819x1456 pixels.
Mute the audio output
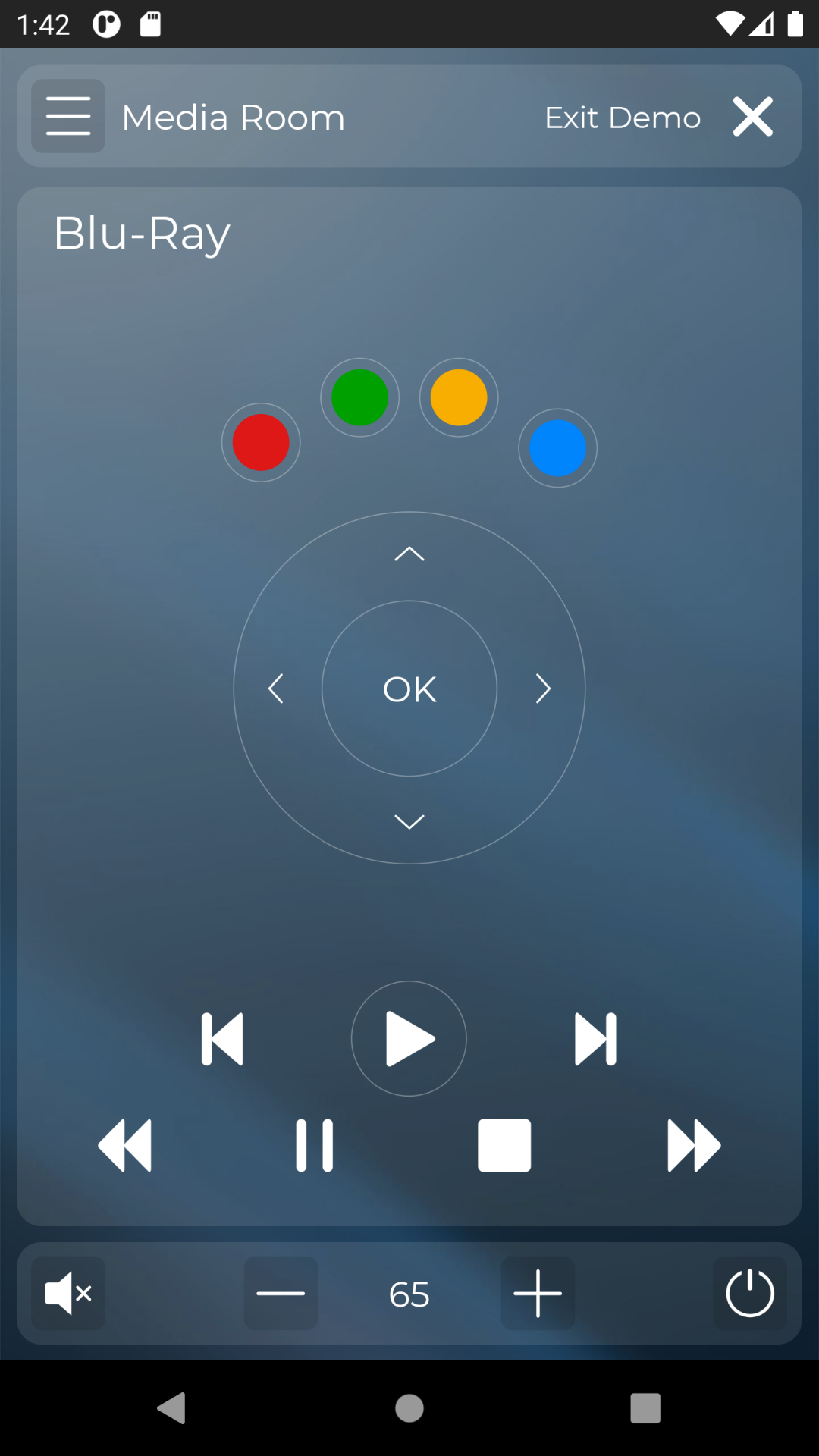pyautogui.click(x=67, y=1293)
